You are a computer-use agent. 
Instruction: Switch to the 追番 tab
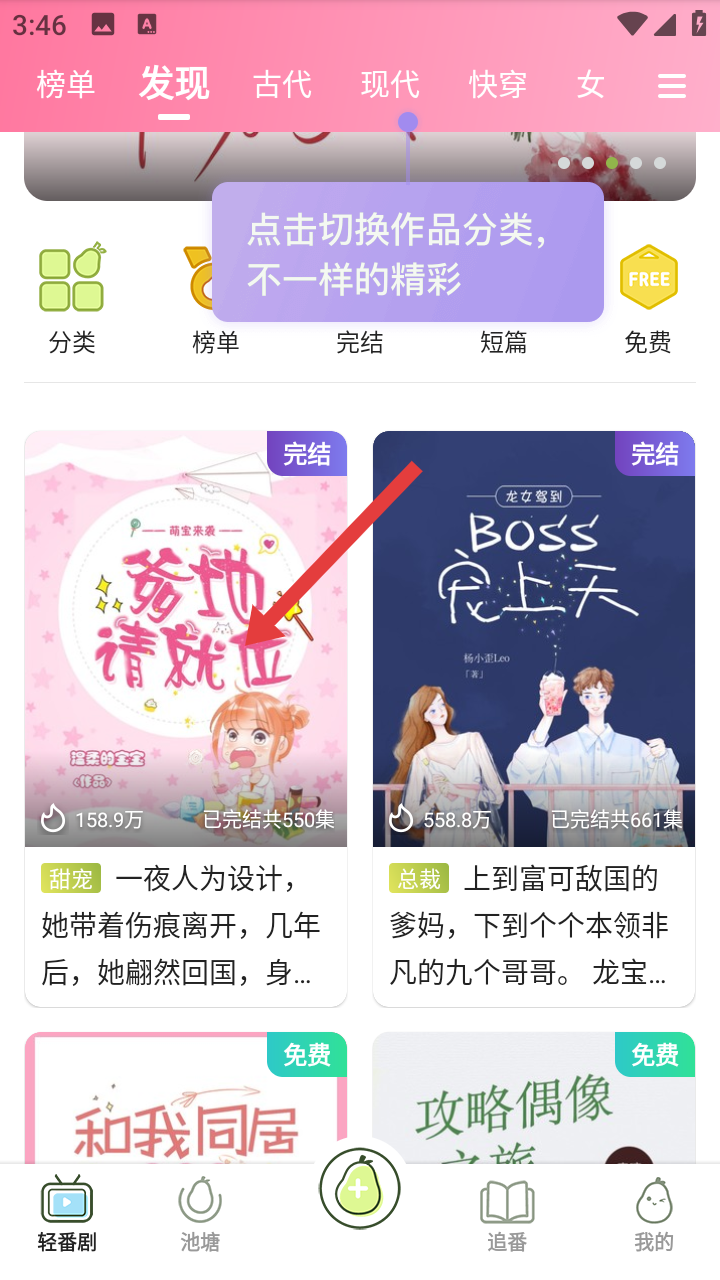tap(507, 1214)
